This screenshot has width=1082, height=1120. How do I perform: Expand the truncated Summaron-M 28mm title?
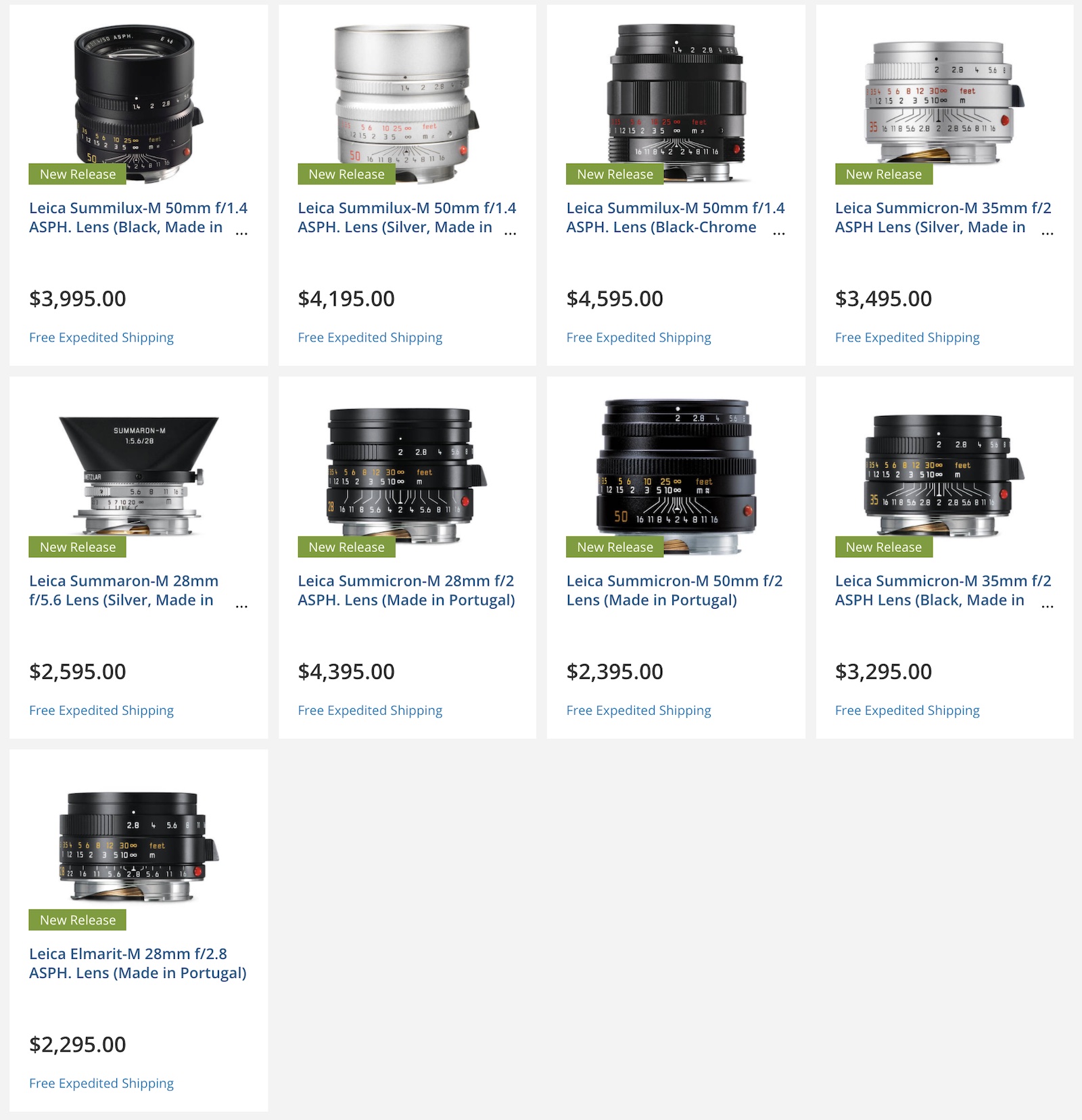point(241,603)
